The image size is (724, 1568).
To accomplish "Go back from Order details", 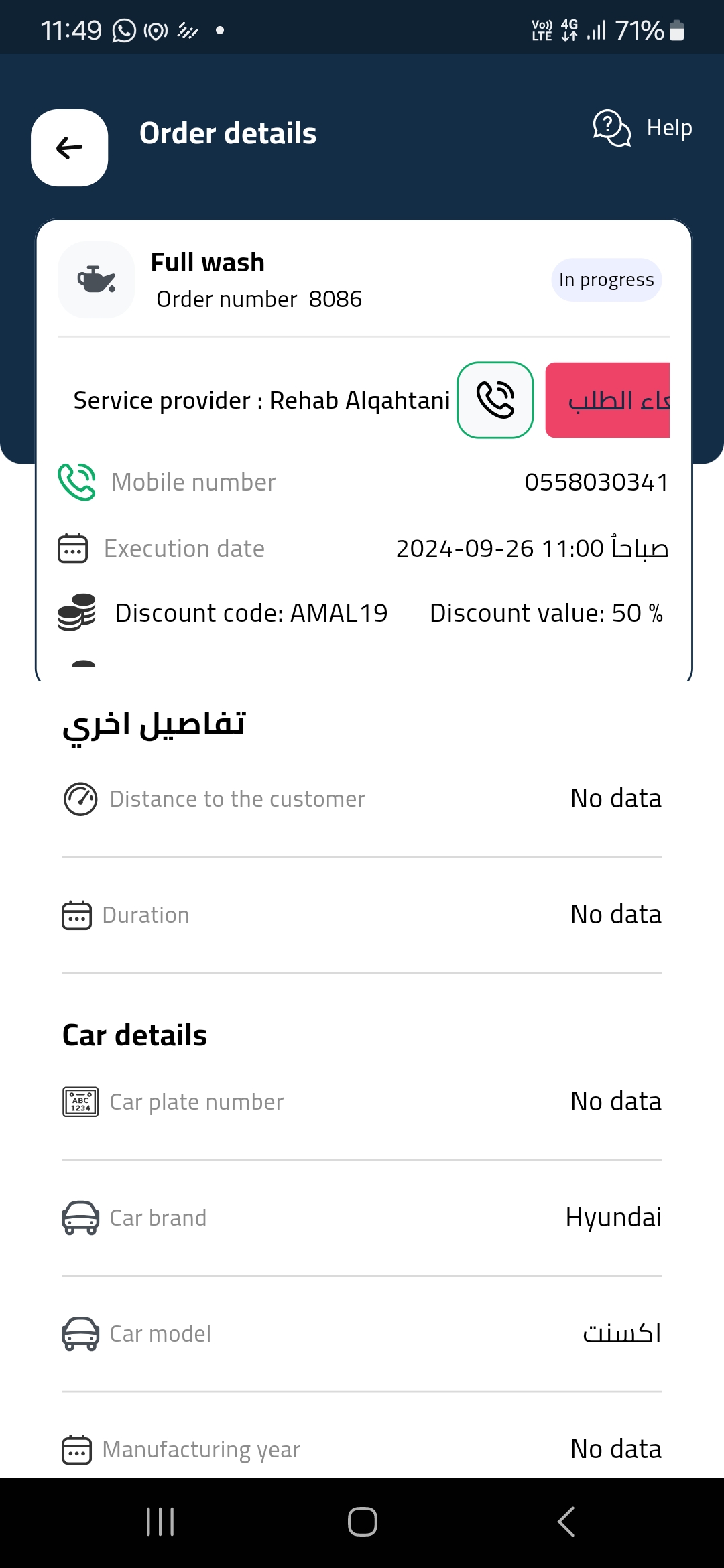I will 70,147.
